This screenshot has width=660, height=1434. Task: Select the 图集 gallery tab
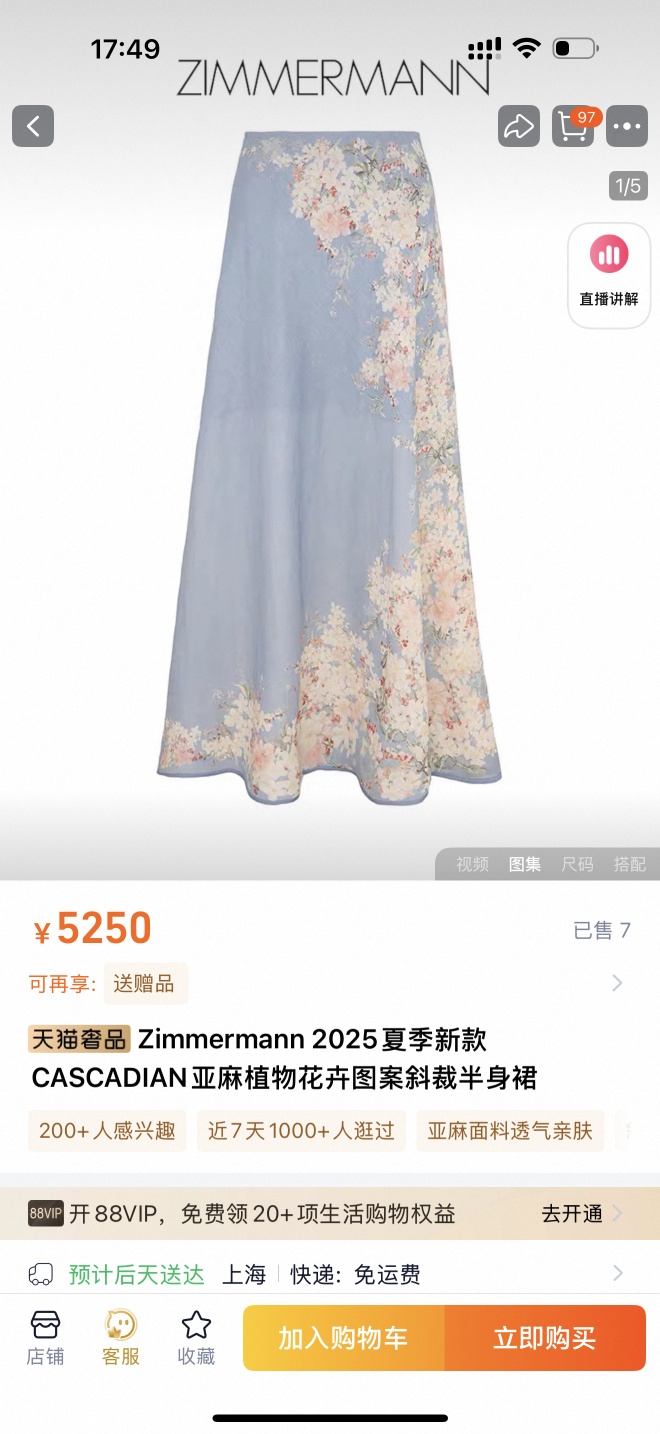coord(525,865)
